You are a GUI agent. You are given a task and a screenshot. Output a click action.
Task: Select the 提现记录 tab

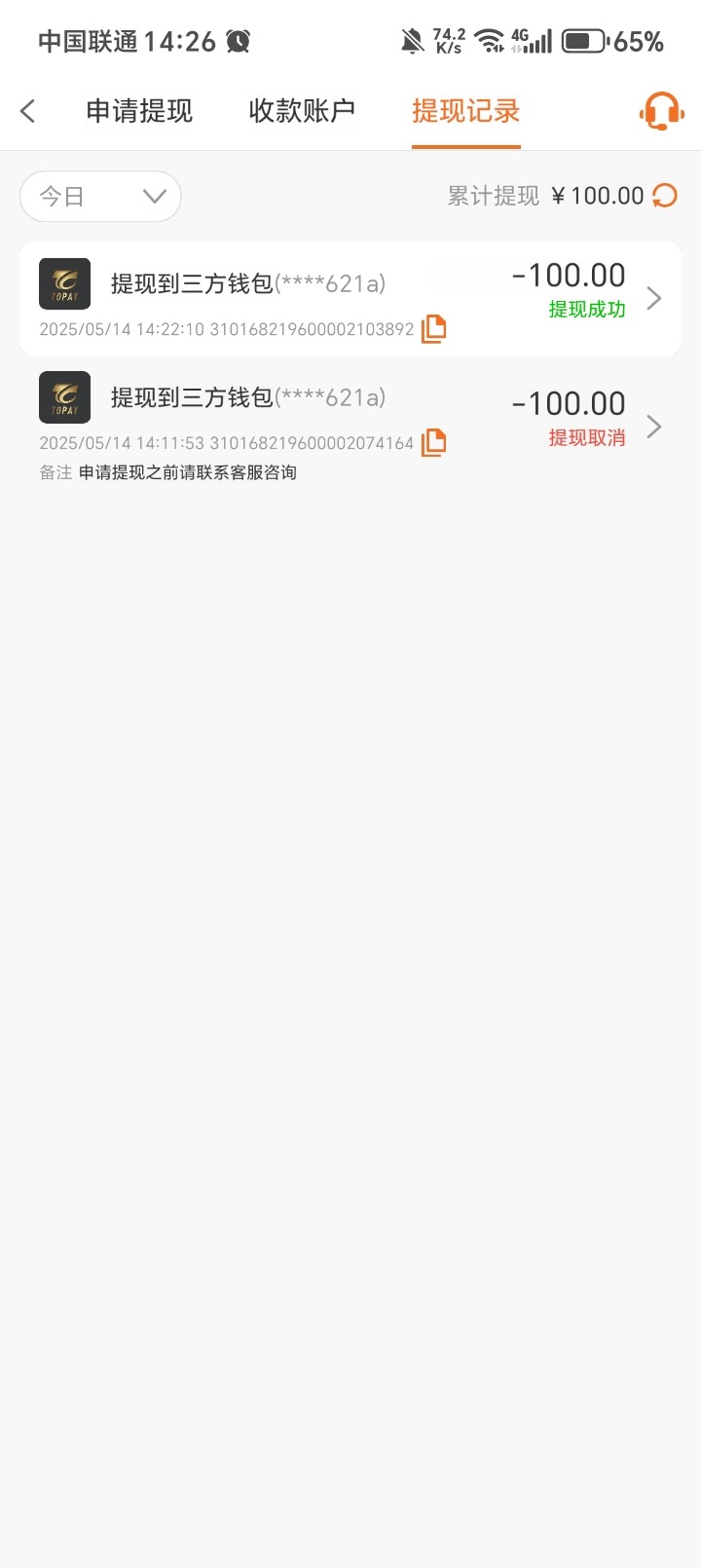[x=465, y=111]
